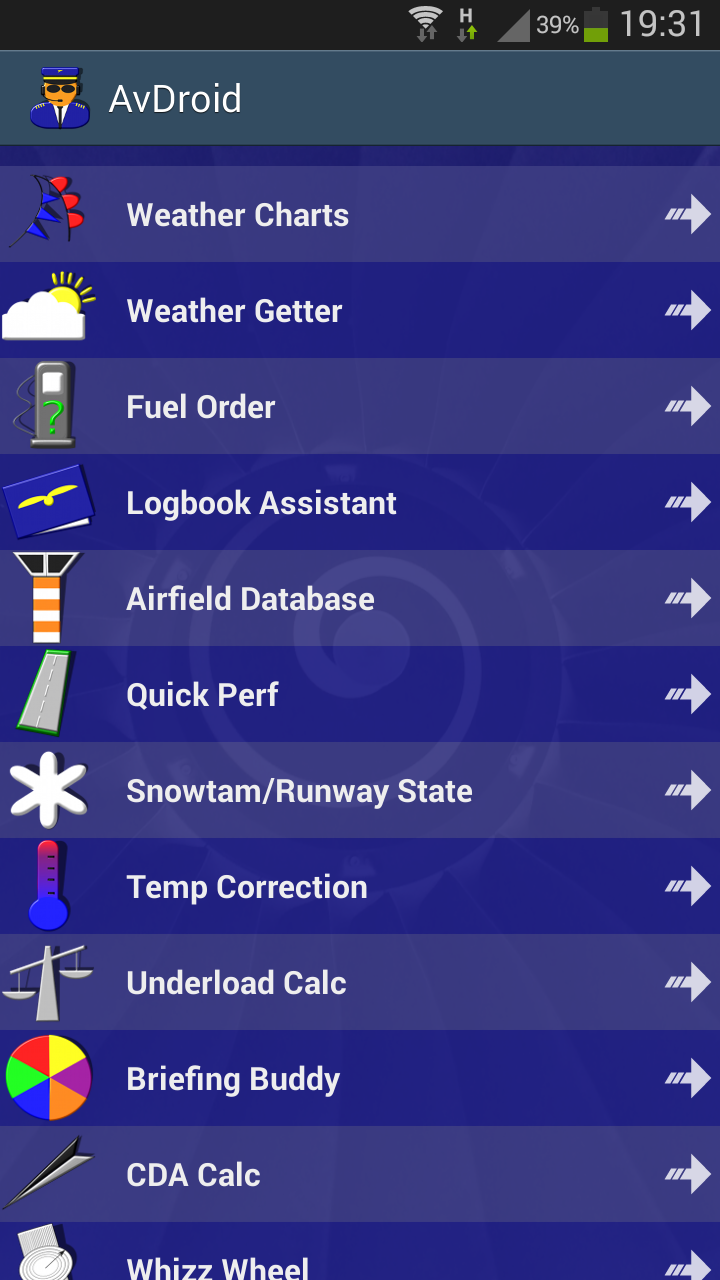The width and height of the screenshot is (720, 1280).
Task: Choose the Airfield Database menu entry
Action: pos(250,598)
